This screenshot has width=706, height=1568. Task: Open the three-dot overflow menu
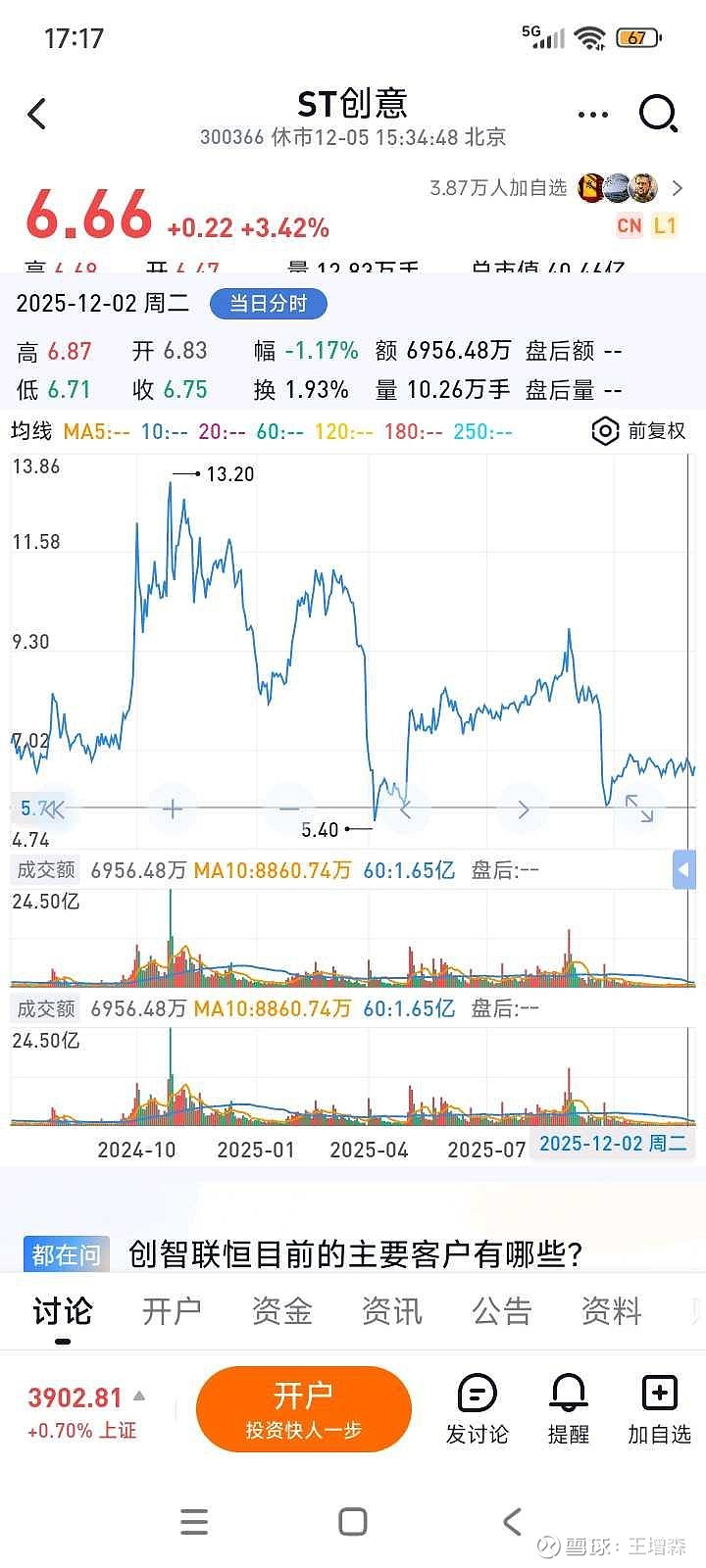coord(593,115)
